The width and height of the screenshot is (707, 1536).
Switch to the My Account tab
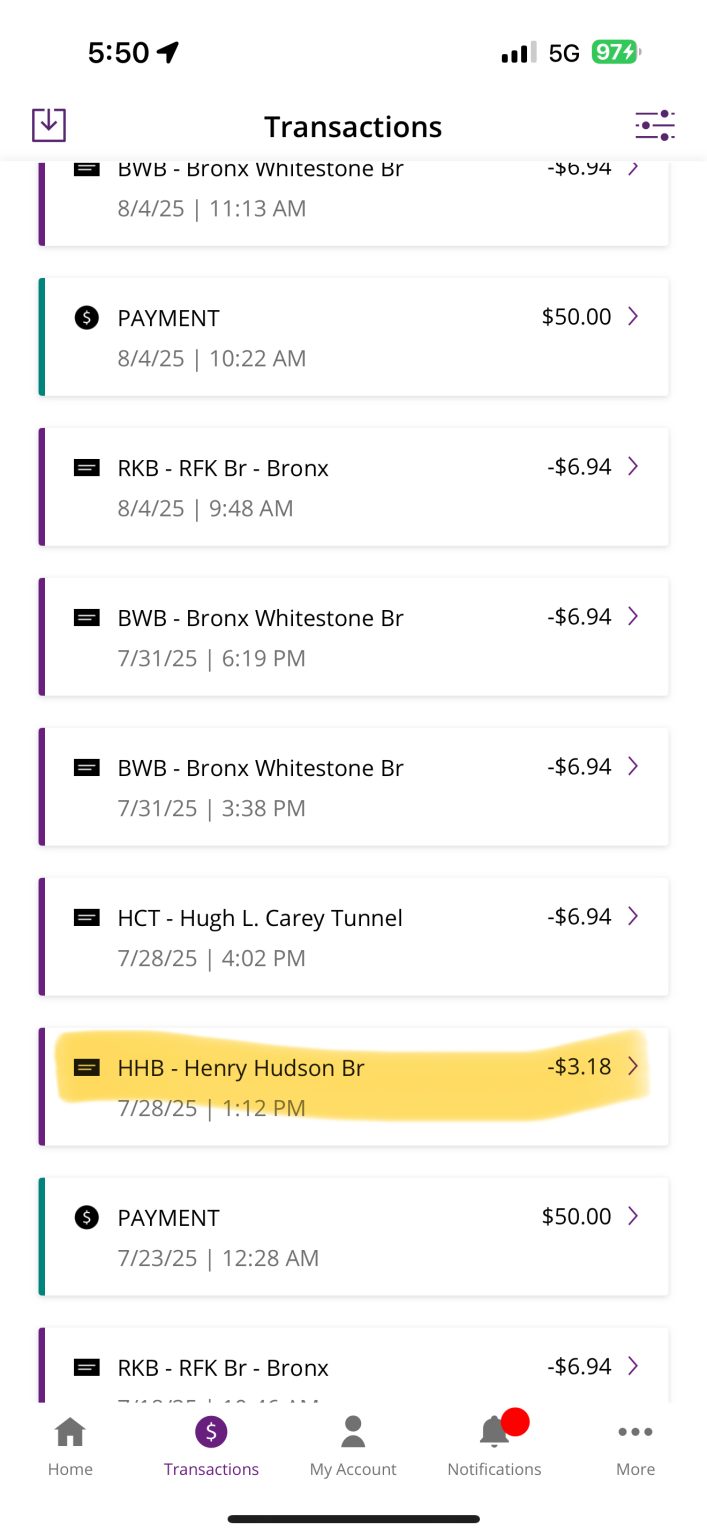click(353, 1445)
